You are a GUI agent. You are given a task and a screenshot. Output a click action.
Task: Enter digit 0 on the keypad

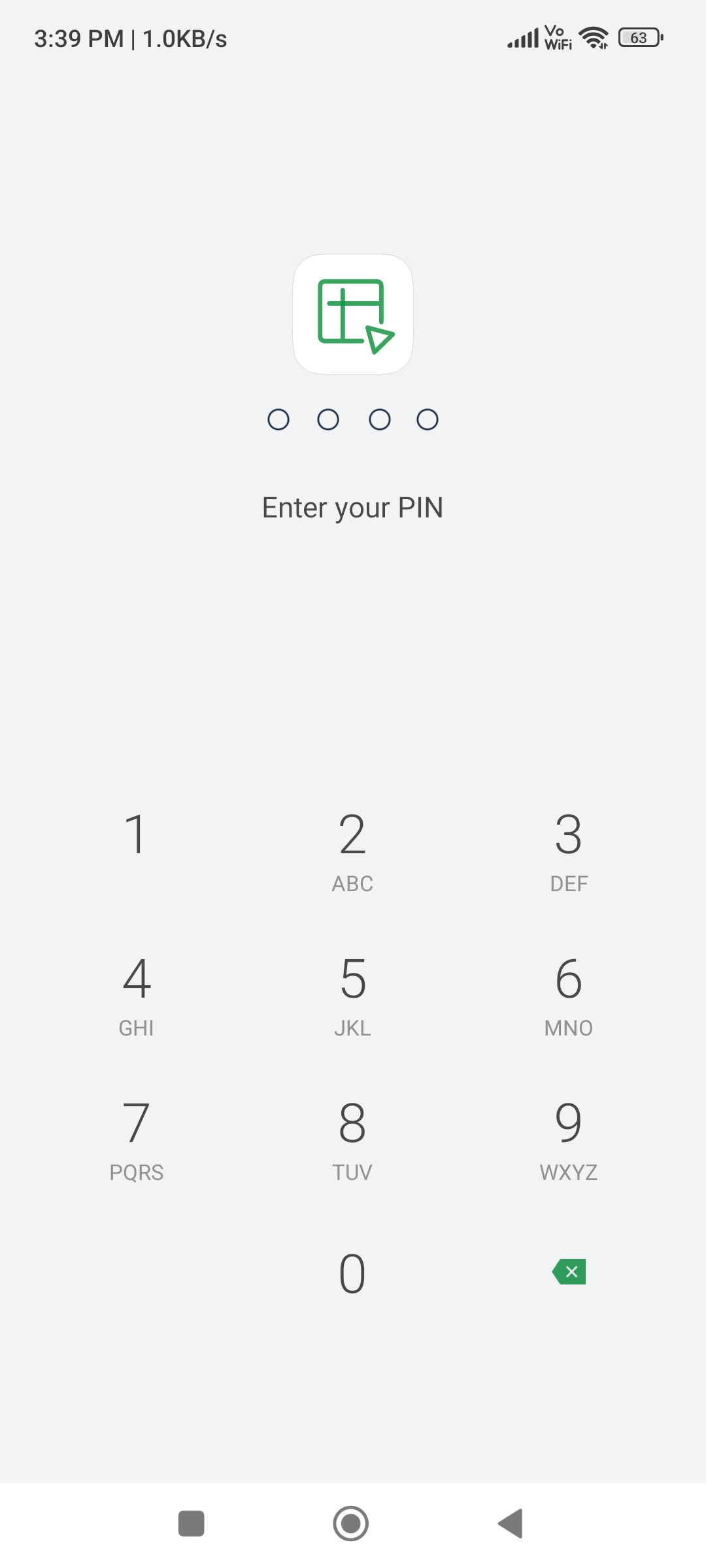352,1274
